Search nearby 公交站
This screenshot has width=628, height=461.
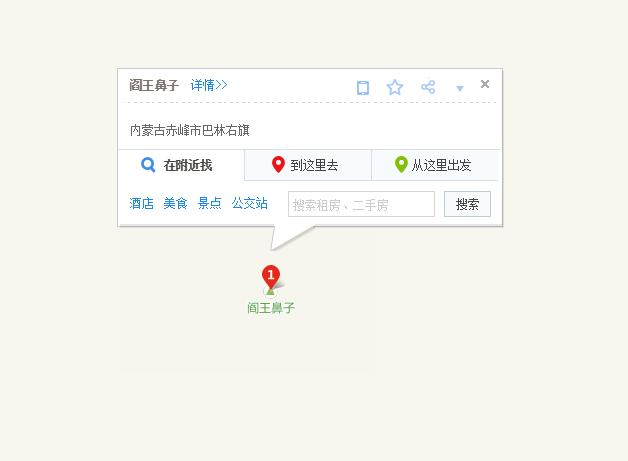[x=249, y=203]
